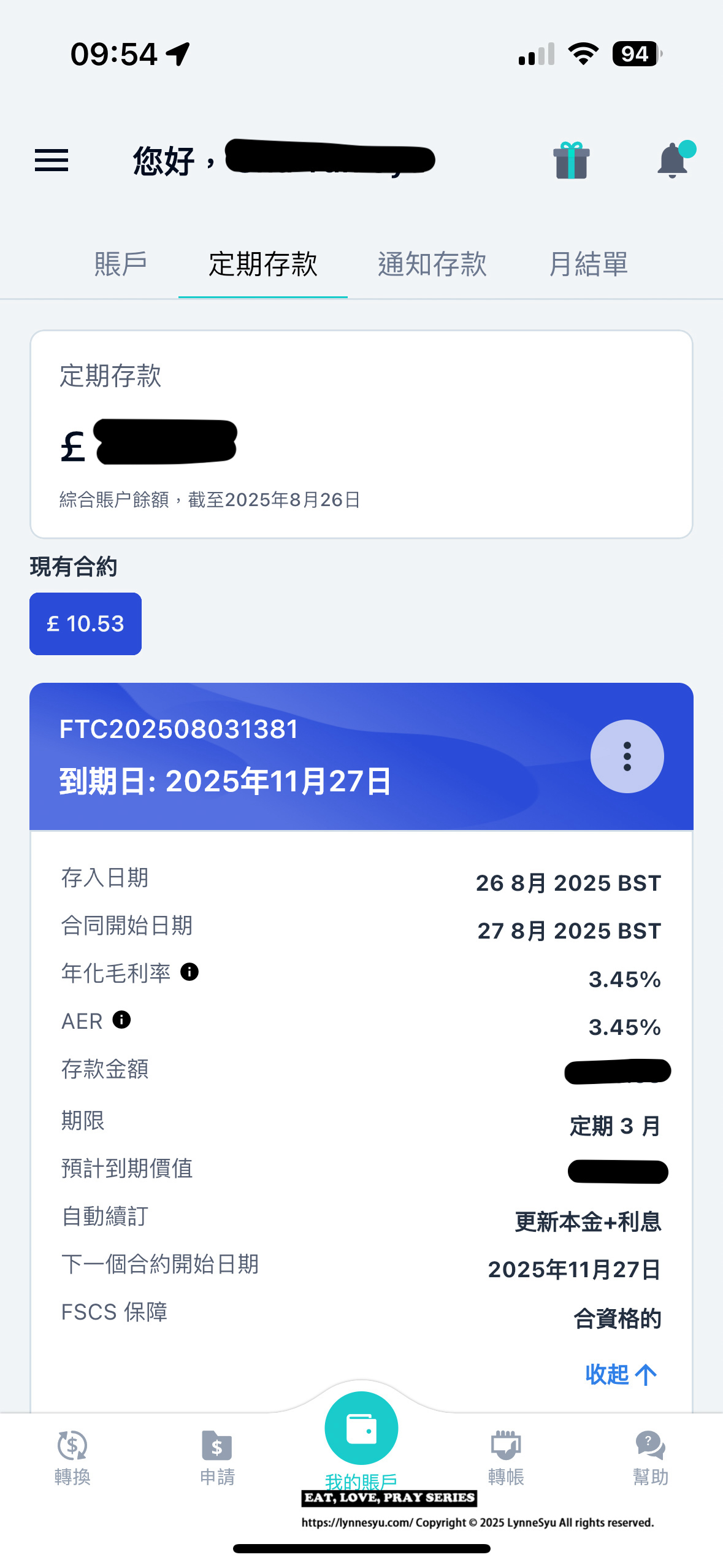Select the £ 10.53 contract chip
The image size is (723, 1568).
(x=85, y=624)
